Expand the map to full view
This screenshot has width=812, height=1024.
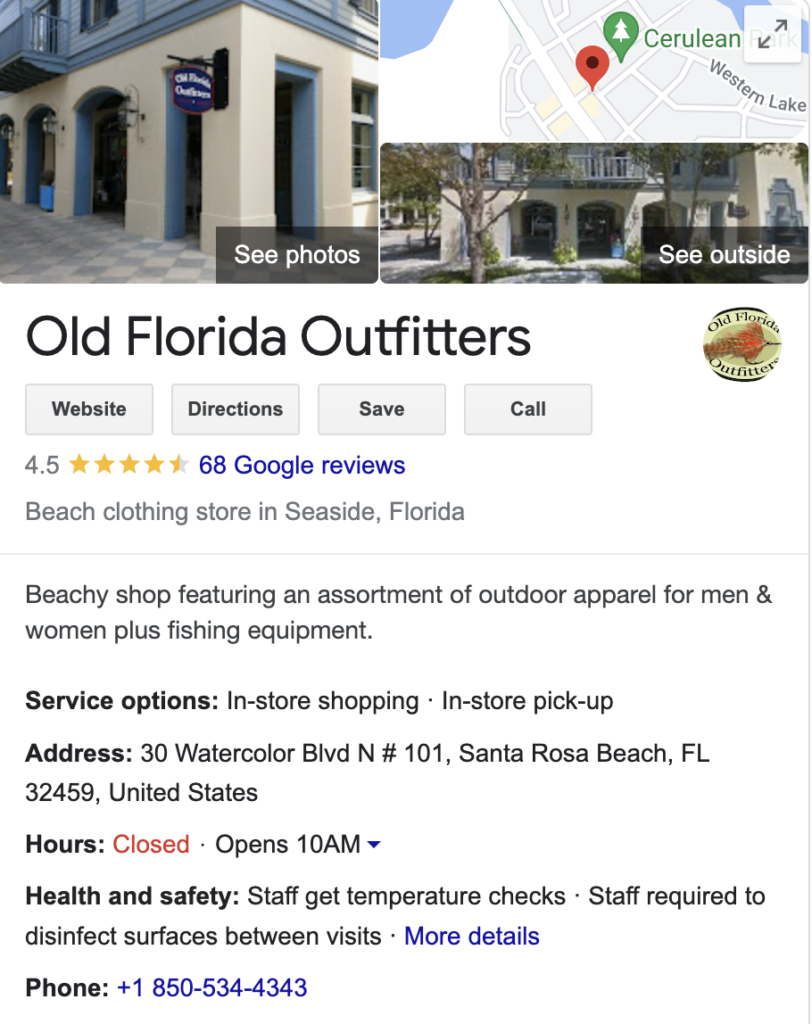coord(772,36)
